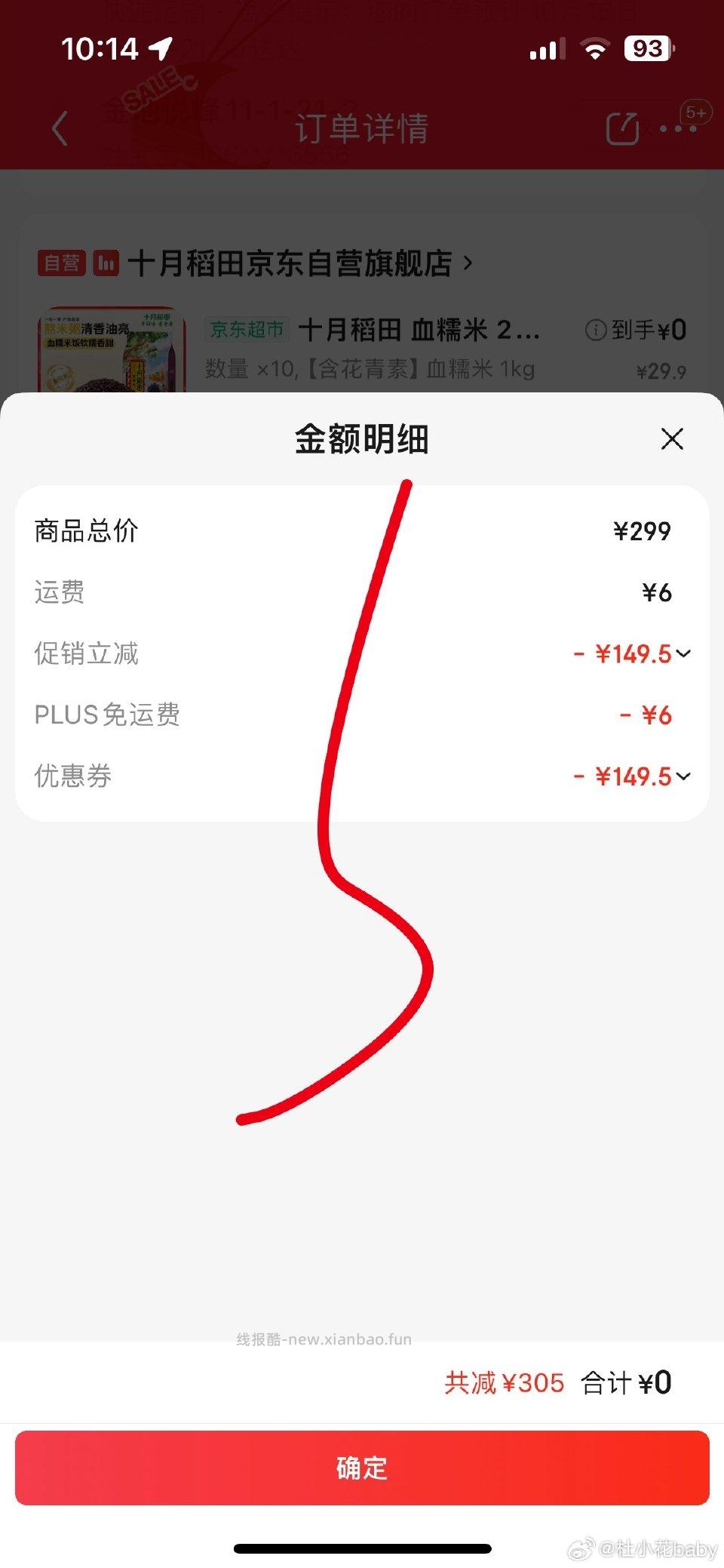
Task: Select the 金额明细 popup title
Action: pyautogui.click(x=361, y=439)
